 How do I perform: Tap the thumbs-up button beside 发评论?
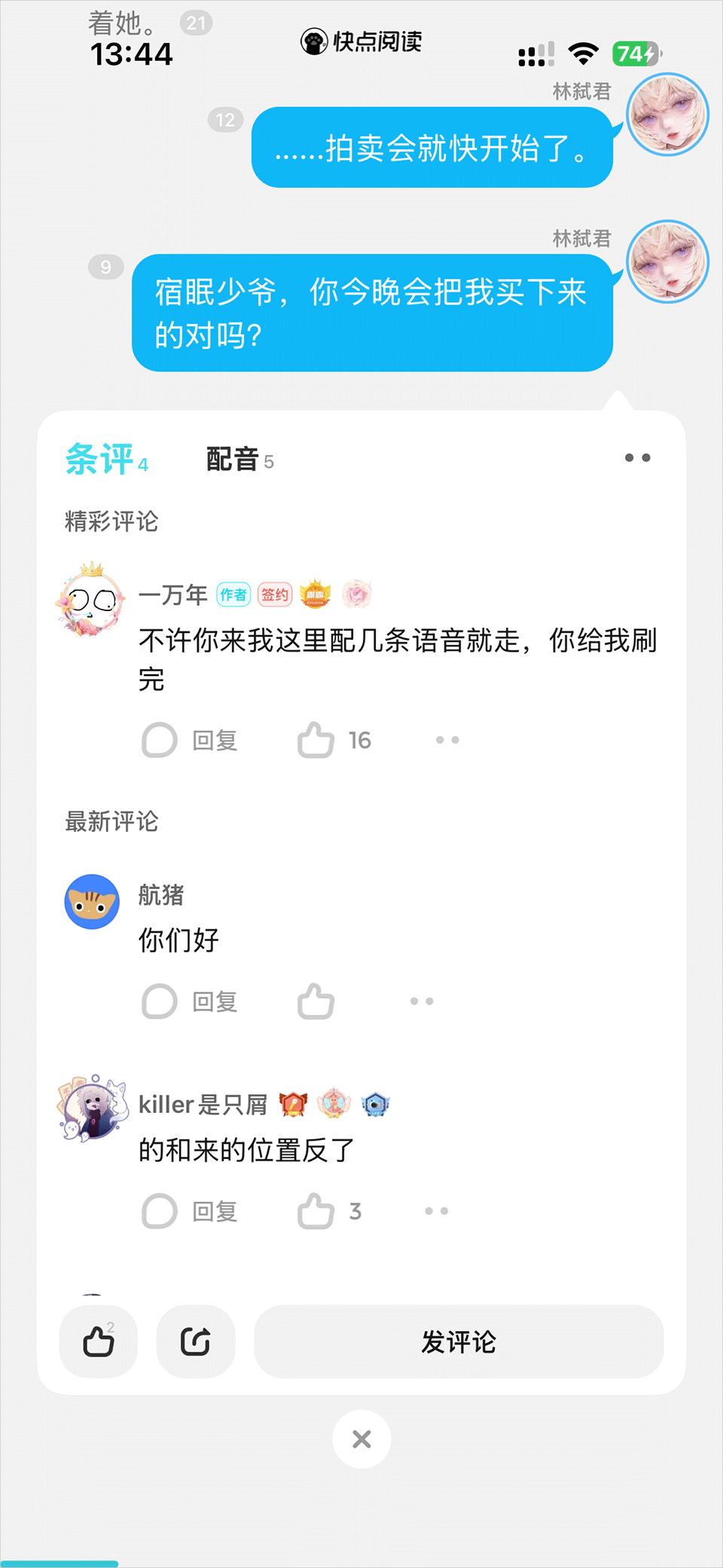click(x=99, y=1342)
